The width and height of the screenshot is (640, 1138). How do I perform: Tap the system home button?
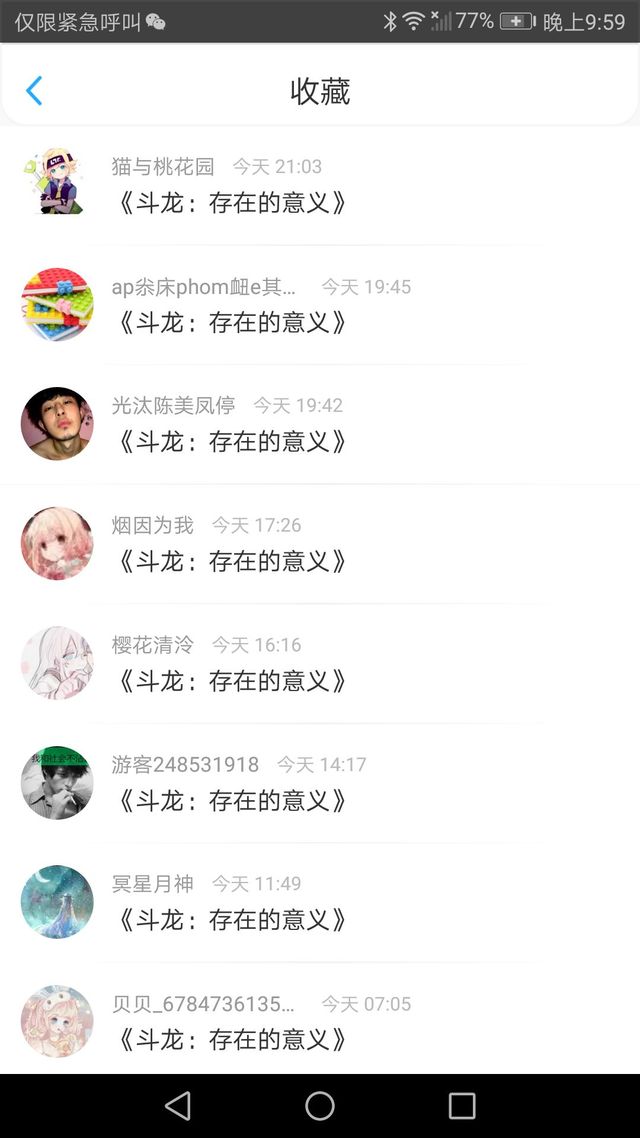point(320,1105)
